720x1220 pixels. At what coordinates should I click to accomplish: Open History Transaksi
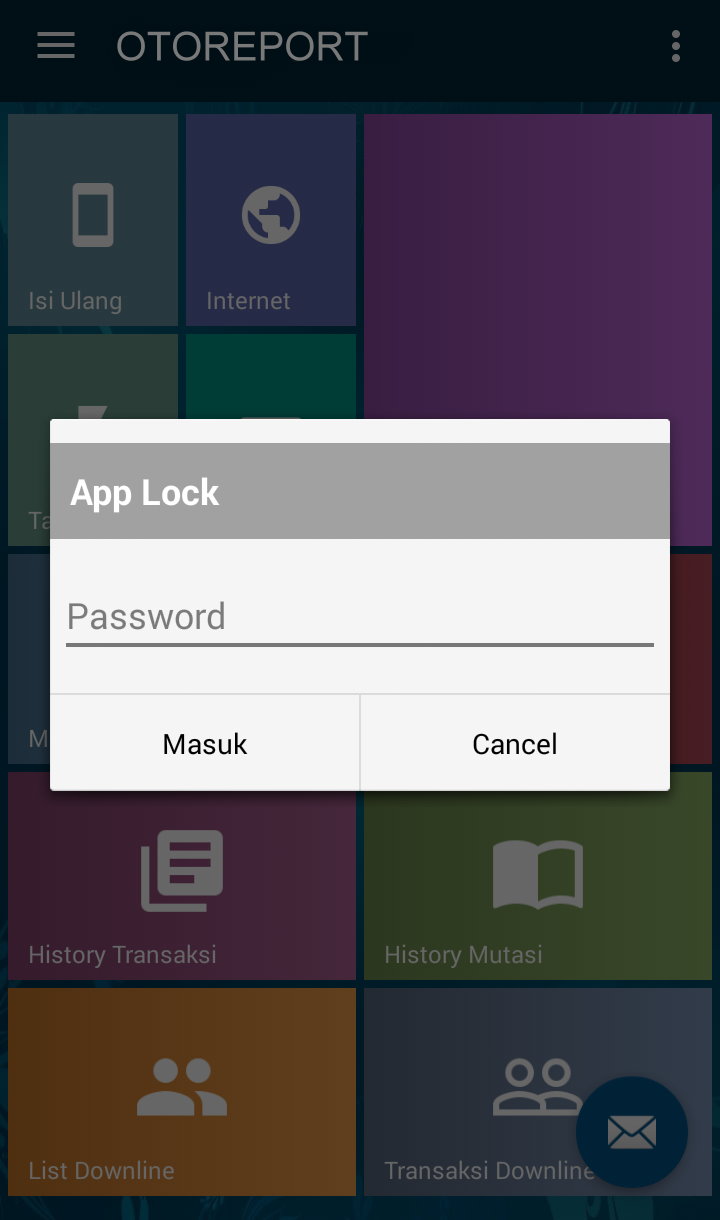click(182, 876)
